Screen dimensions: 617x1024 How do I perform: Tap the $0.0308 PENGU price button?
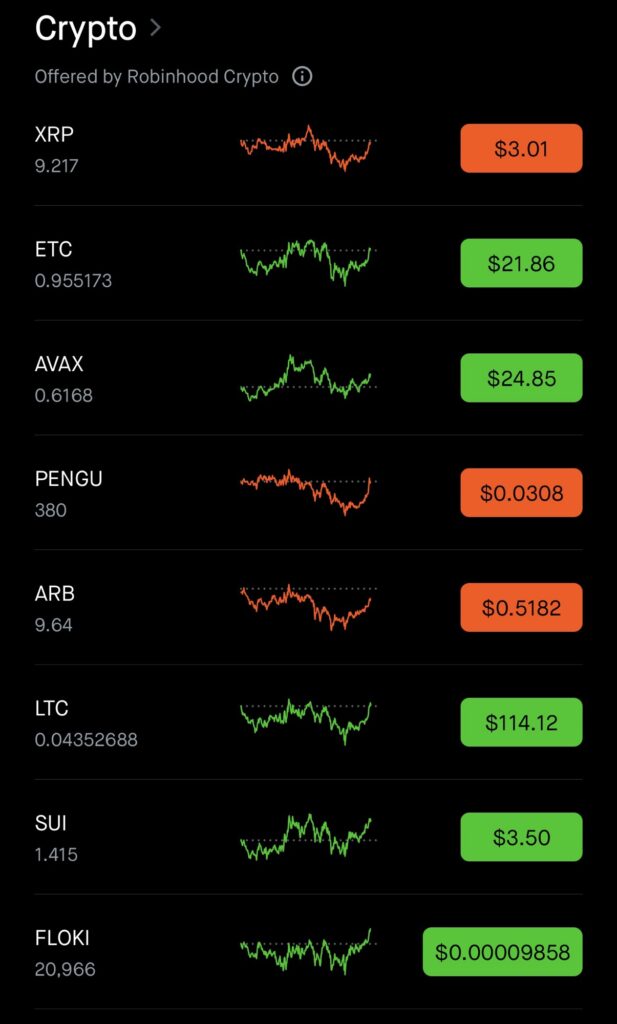tap(521, 493)
